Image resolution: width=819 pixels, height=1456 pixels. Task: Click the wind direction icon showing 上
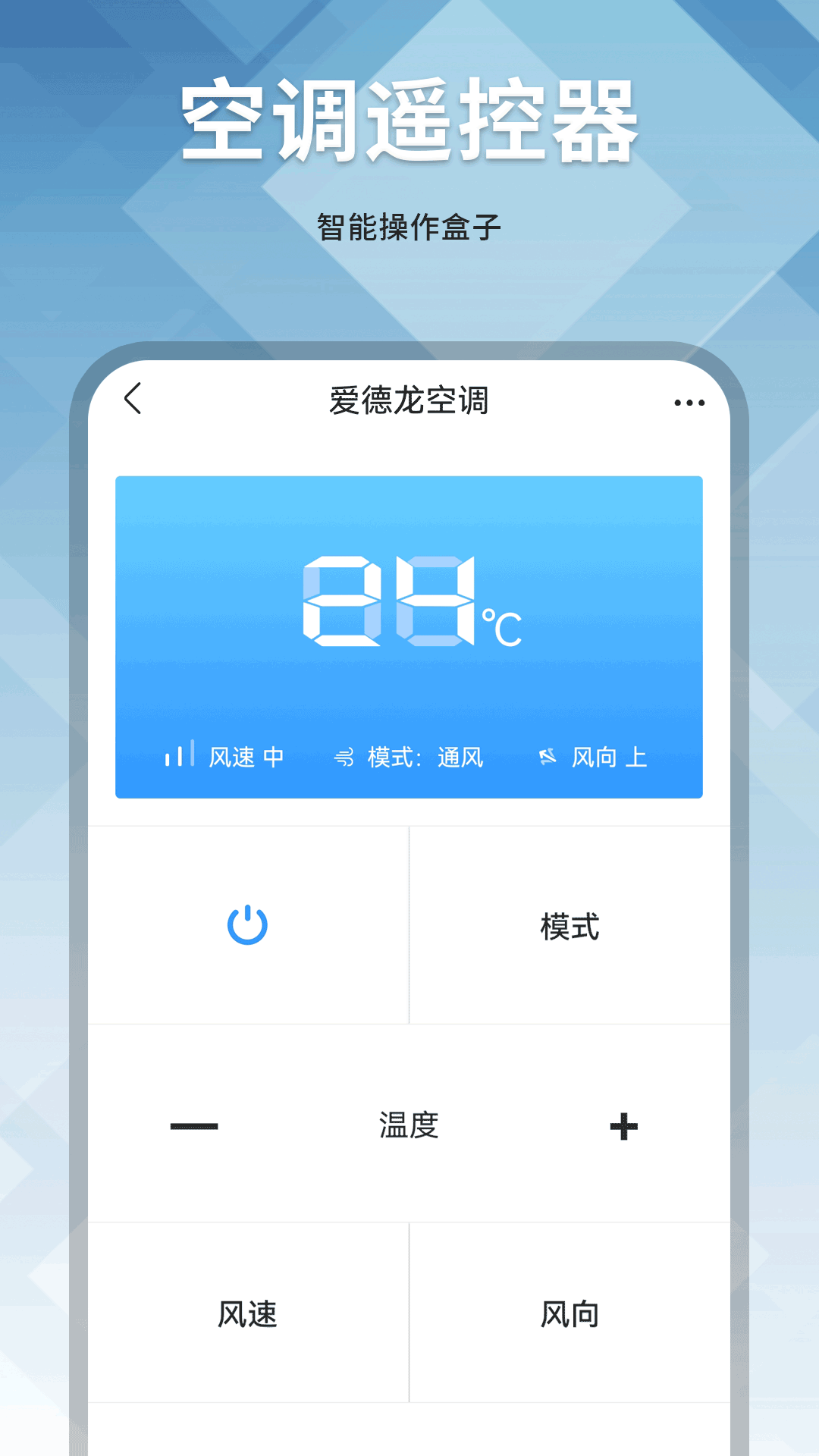point(549,756)
